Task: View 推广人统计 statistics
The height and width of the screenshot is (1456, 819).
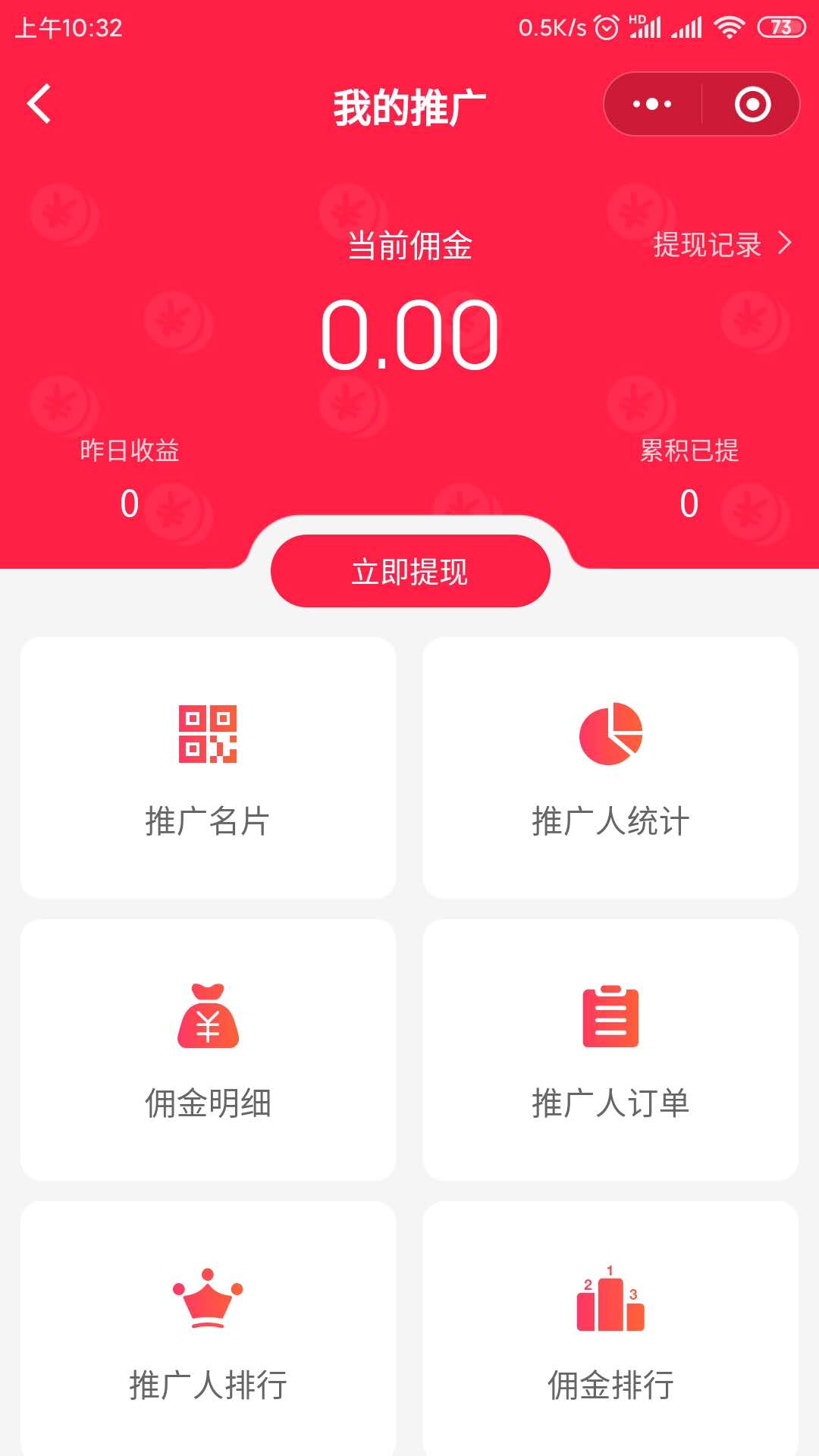Action: click(610, 767)
